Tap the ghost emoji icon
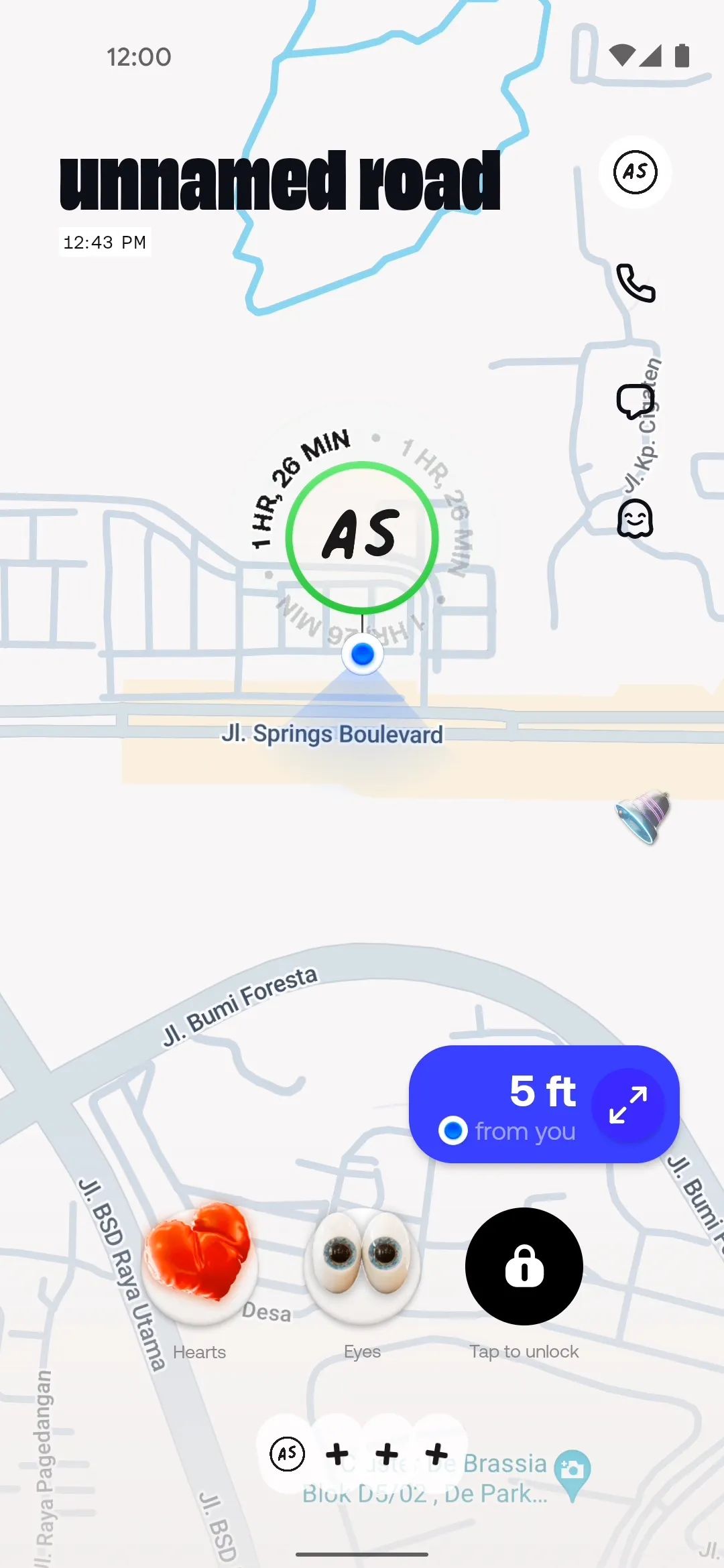724x1568 pixels. 635,519
